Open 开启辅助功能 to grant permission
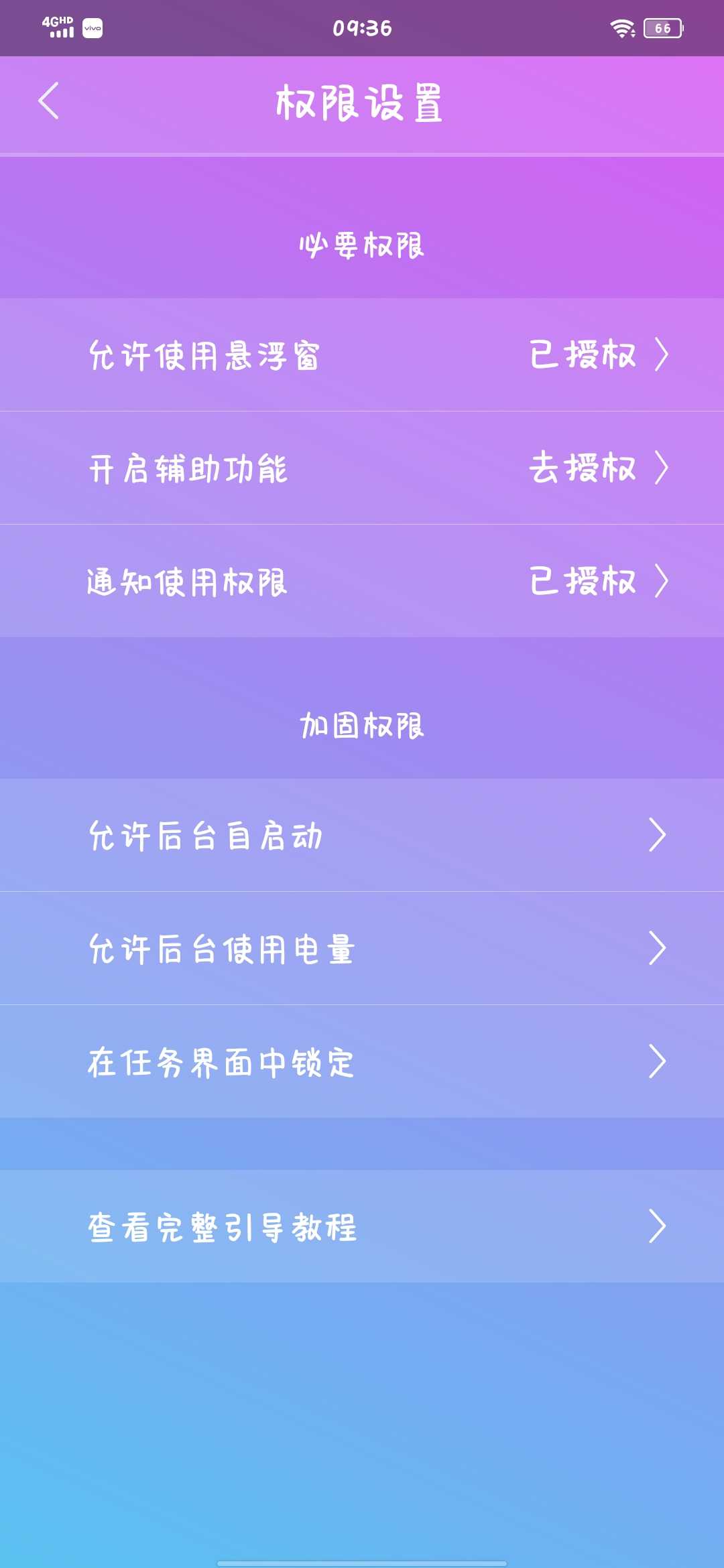Viewport: 724px width, 1568px height. (362, 468)
